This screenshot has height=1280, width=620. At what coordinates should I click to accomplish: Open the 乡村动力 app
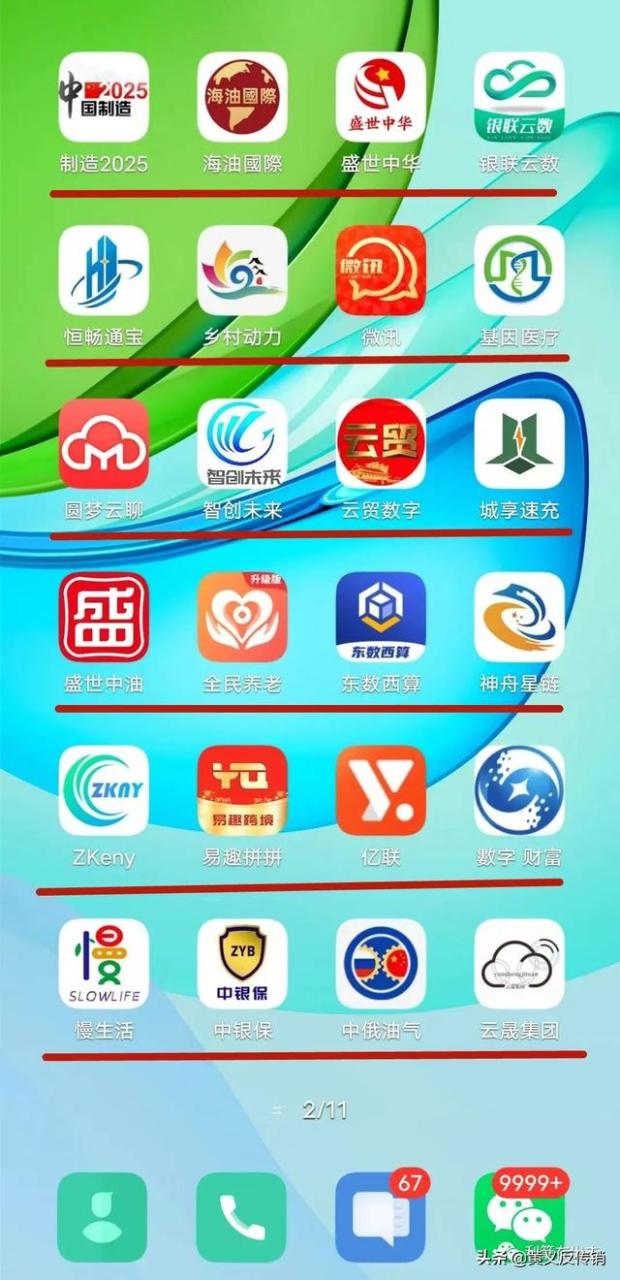242,270
